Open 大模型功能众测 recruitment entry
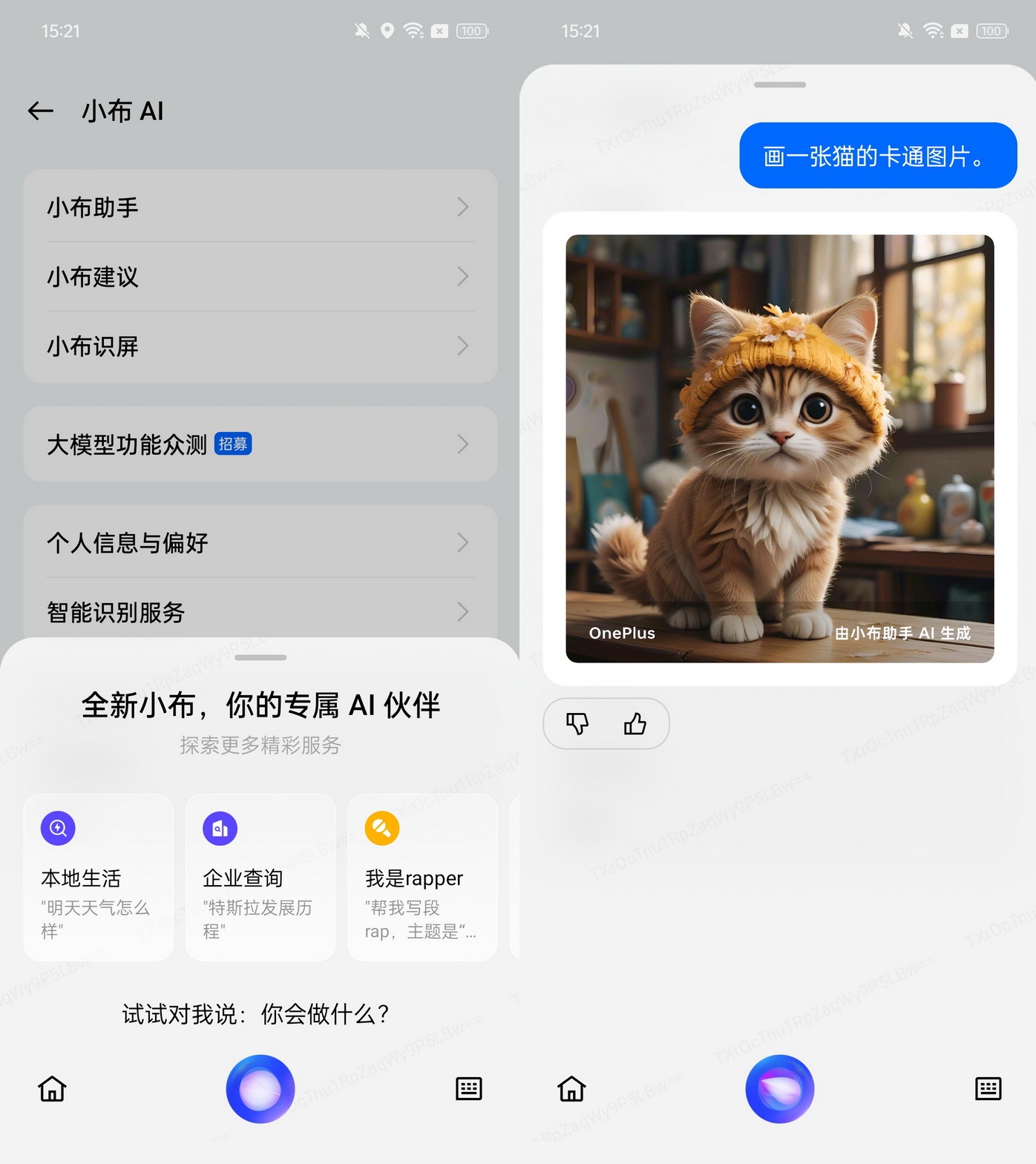This screenshot has width=1036, height=1164. (x=260, y=444)
